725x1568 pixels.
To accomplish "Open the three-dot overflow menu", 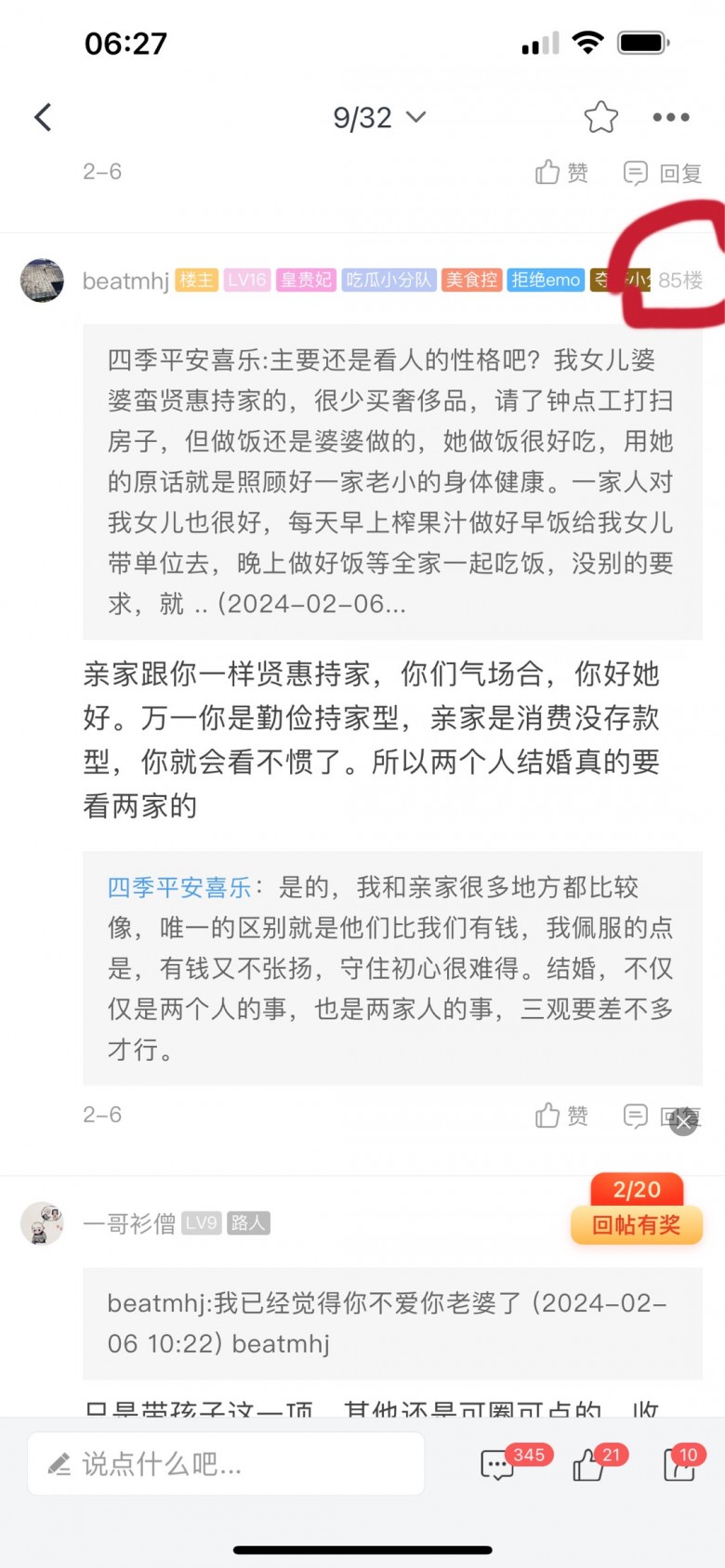I will pyautogui.click(x=670, y=118).
